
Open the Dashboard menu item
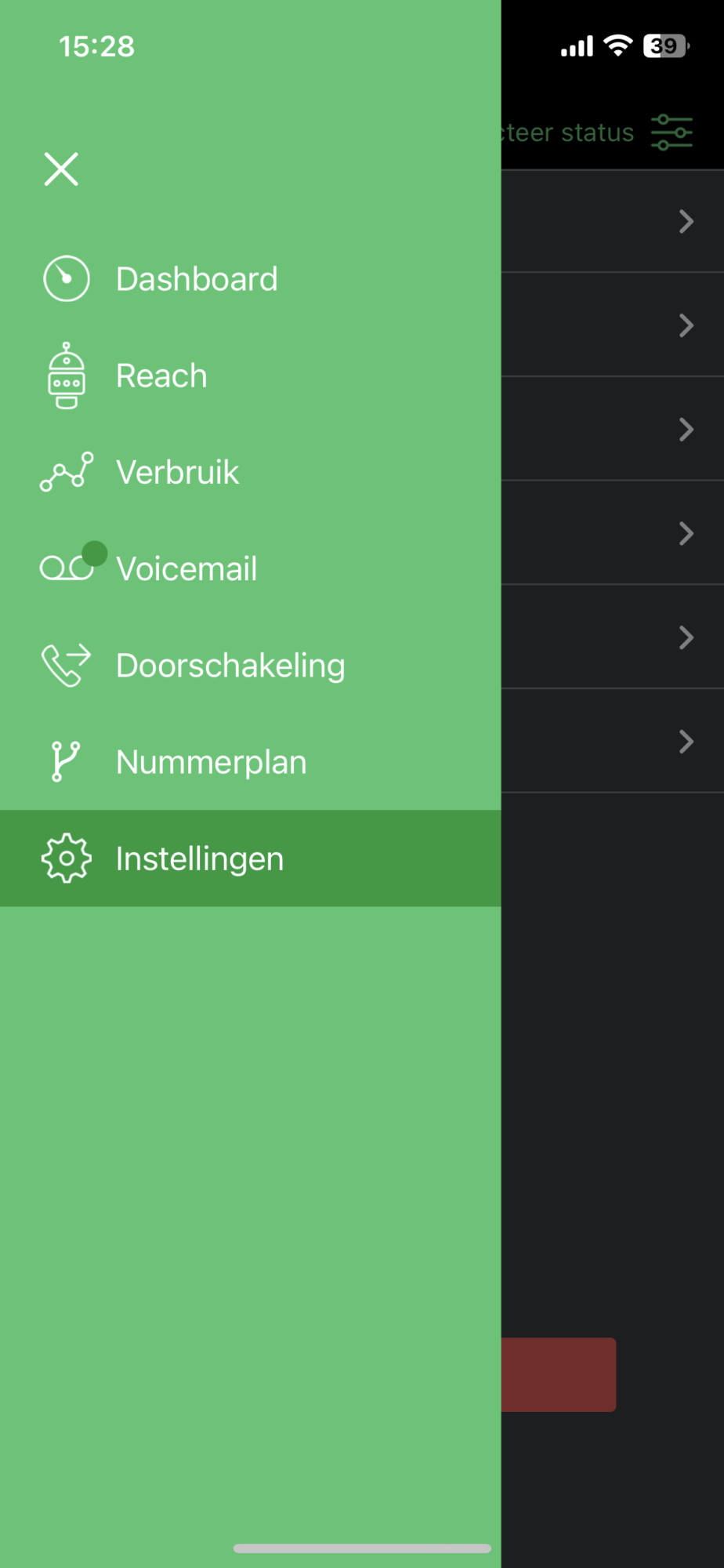click(x=251, y=279)
